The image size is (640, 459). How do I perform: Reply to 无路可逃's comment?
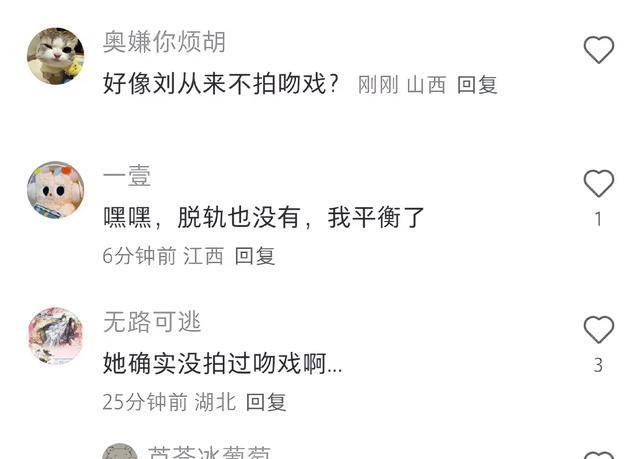pyautogui.click(x=266, y=402)
